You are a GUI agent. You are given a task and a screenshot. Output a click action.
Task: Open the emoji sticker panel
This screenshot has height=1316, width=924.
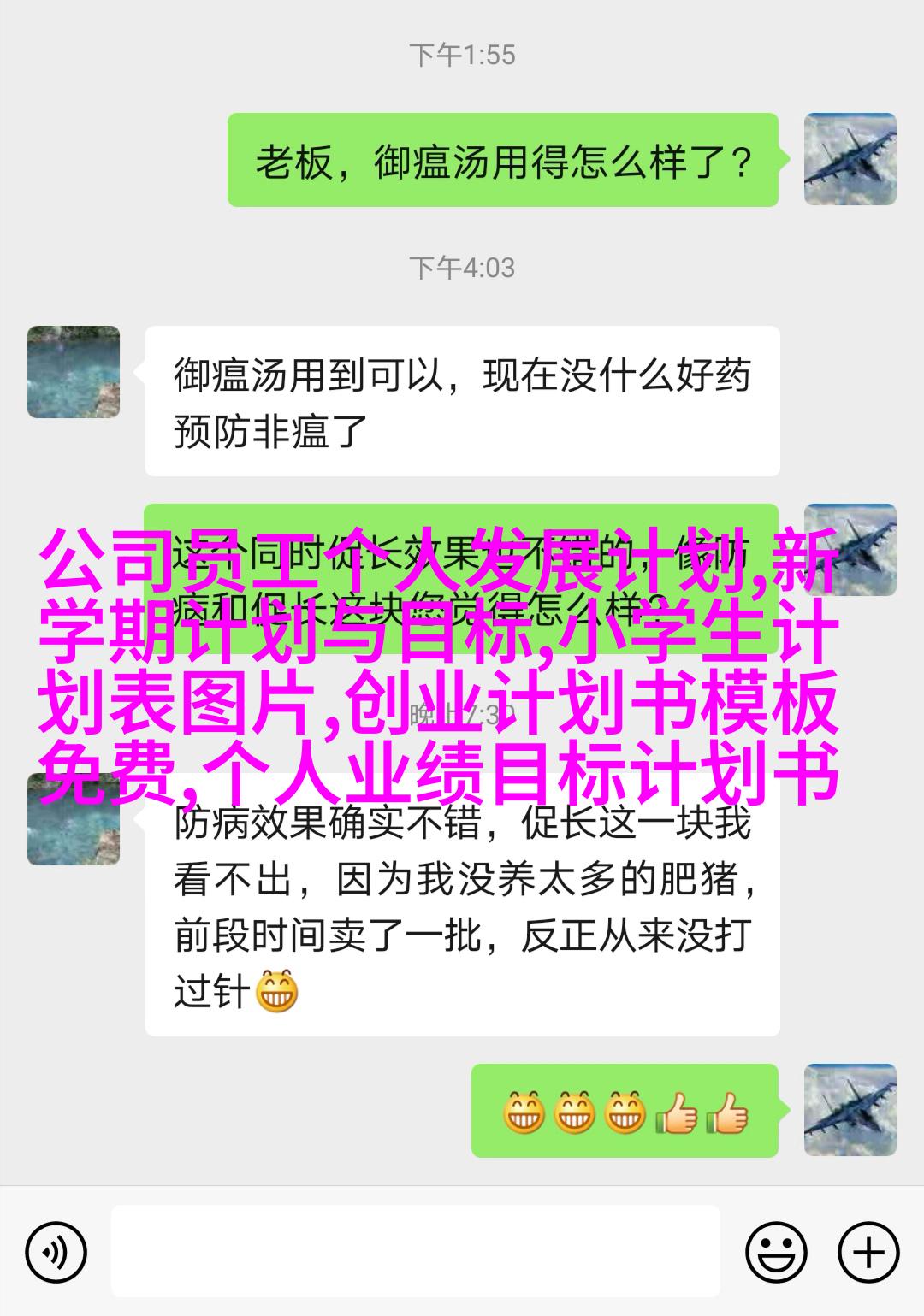[776, 1254]
